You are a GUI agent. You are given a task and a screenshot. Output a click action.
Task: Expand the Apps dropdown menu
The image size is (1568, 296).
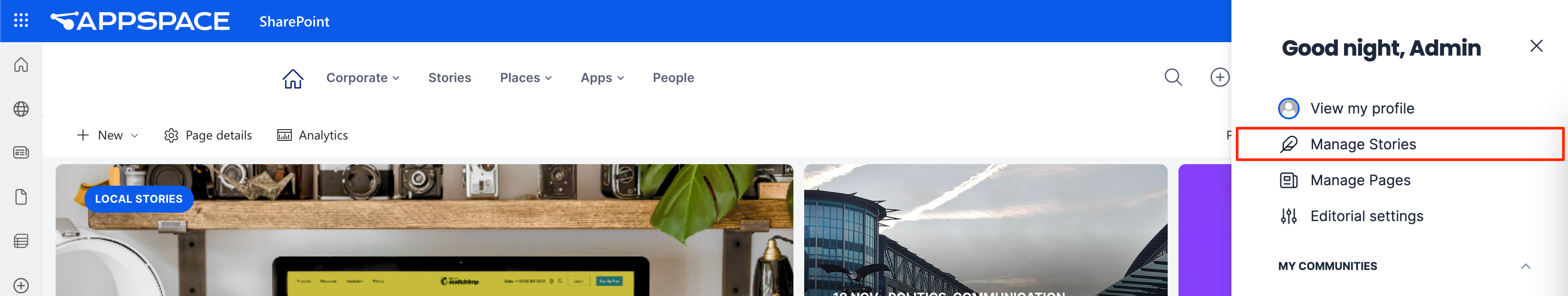[x=602, y=78]
